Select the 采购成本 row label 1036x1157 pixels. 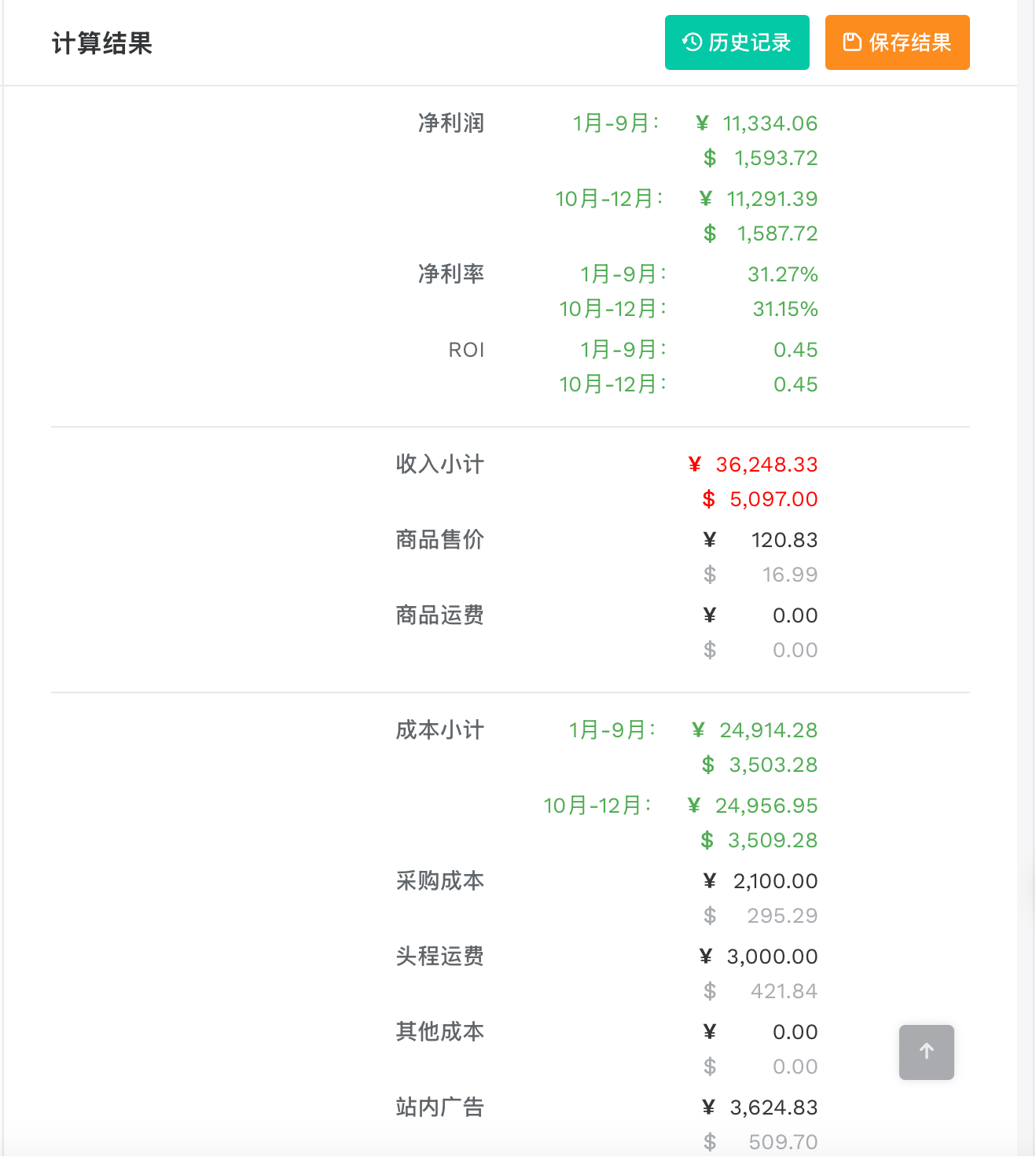pos(439,881)
